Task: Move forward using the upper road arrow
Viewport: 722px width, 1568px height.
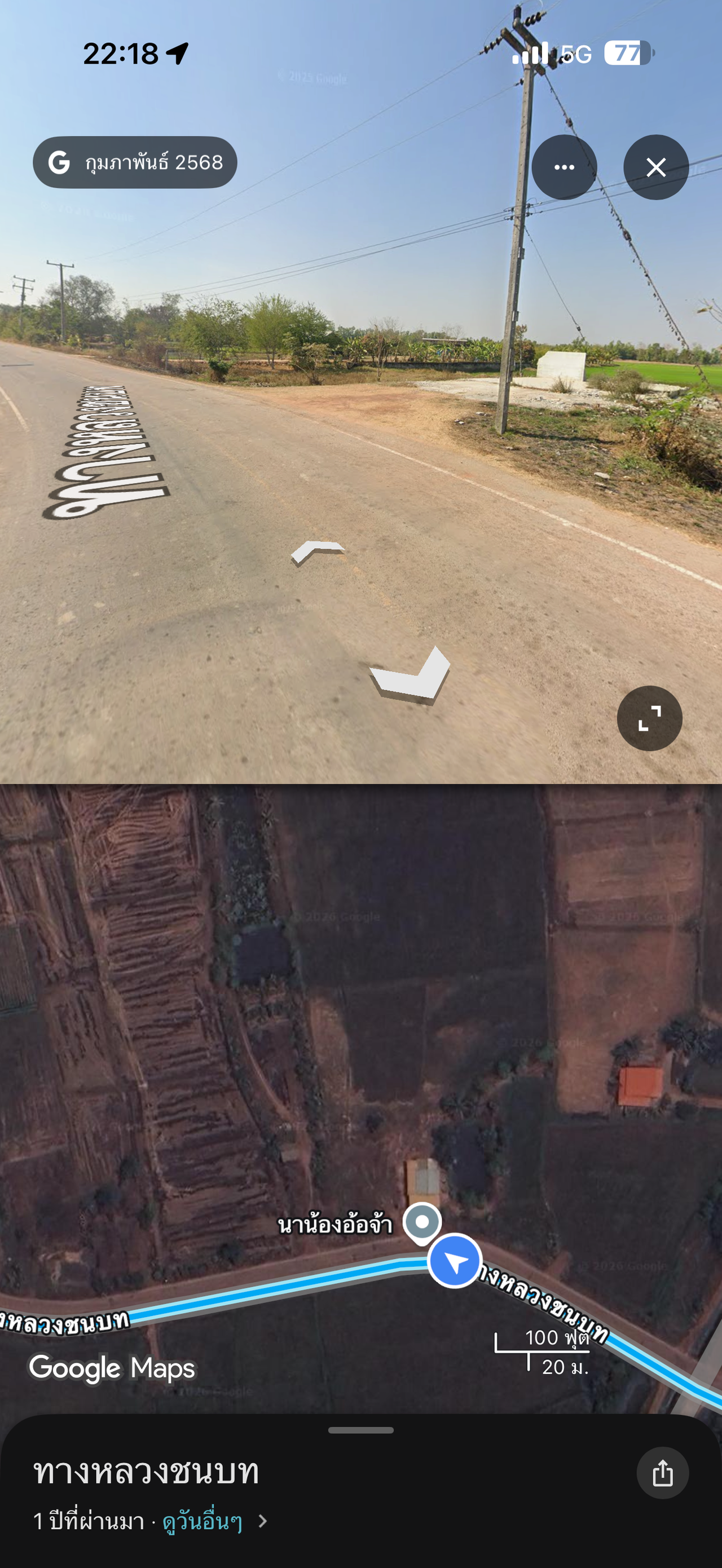Action: 316,551
